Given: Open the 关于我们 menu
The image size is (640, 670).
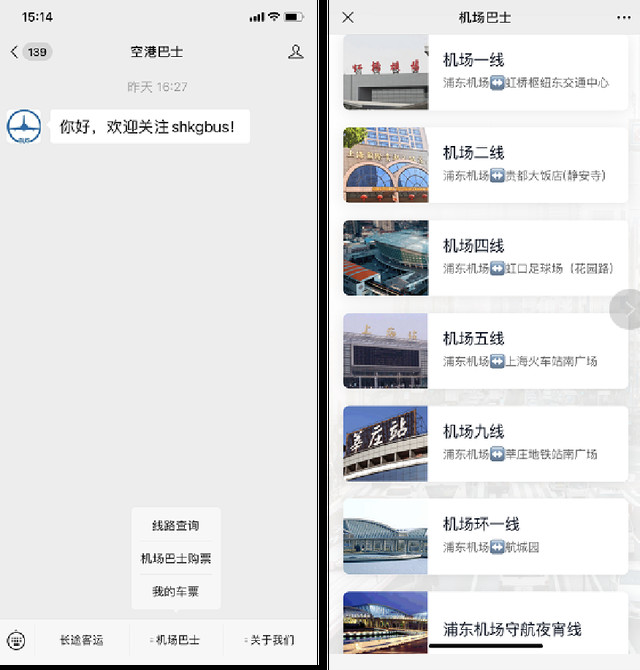Looking at the screenshot, I should point(270,640).
